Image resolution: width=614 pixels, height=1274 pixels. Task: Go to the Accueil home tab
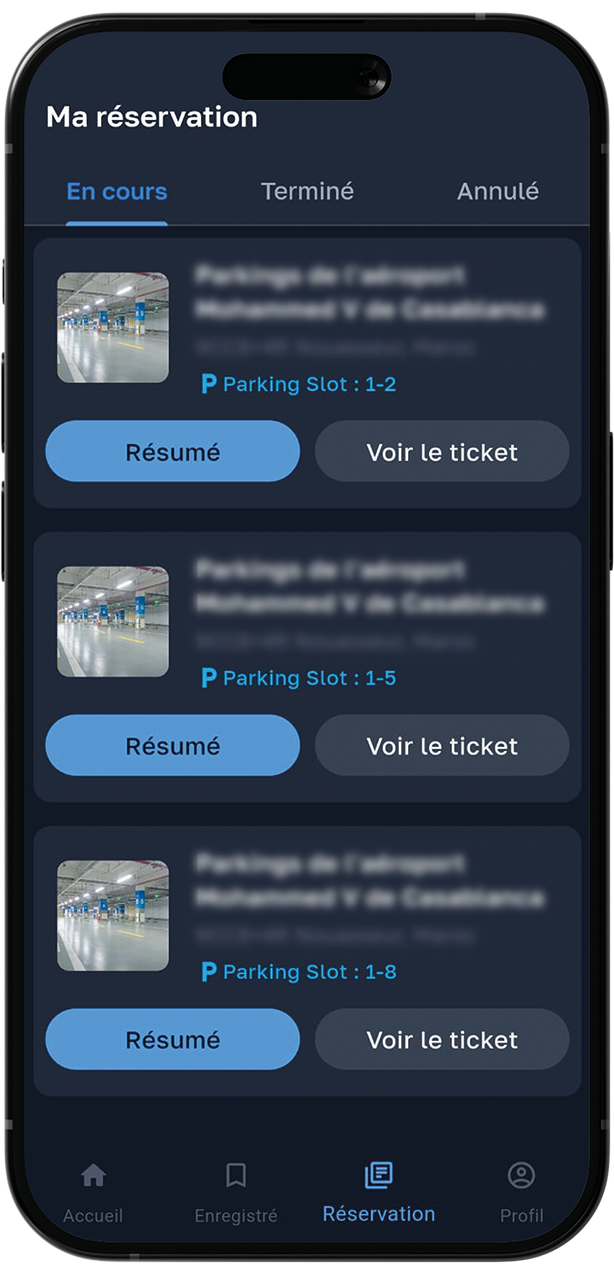(x=93, y=1192)
